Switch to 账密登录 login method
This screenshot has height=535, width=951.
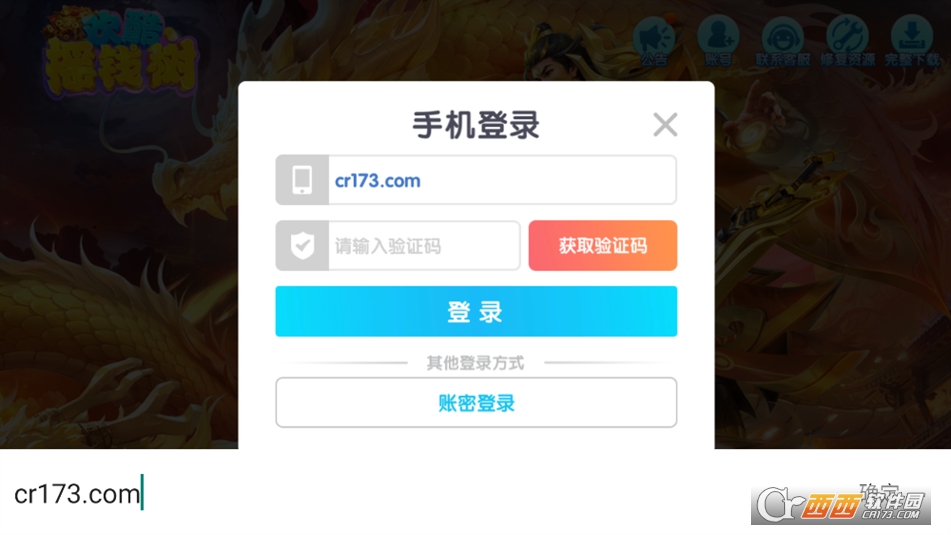pyautogui.click(x=476, y=403)
